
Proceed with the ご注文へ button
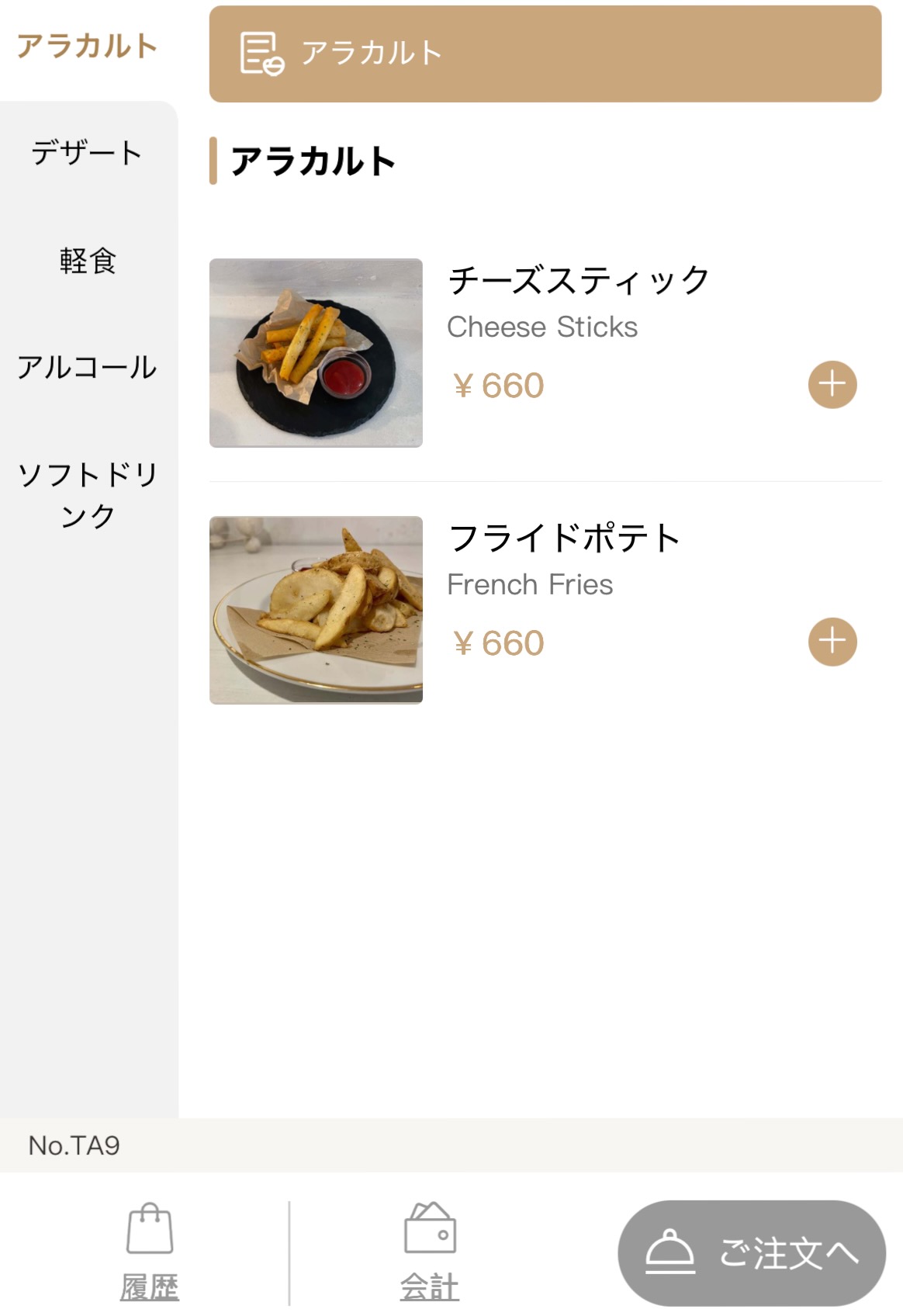(x=751, y=1252)
